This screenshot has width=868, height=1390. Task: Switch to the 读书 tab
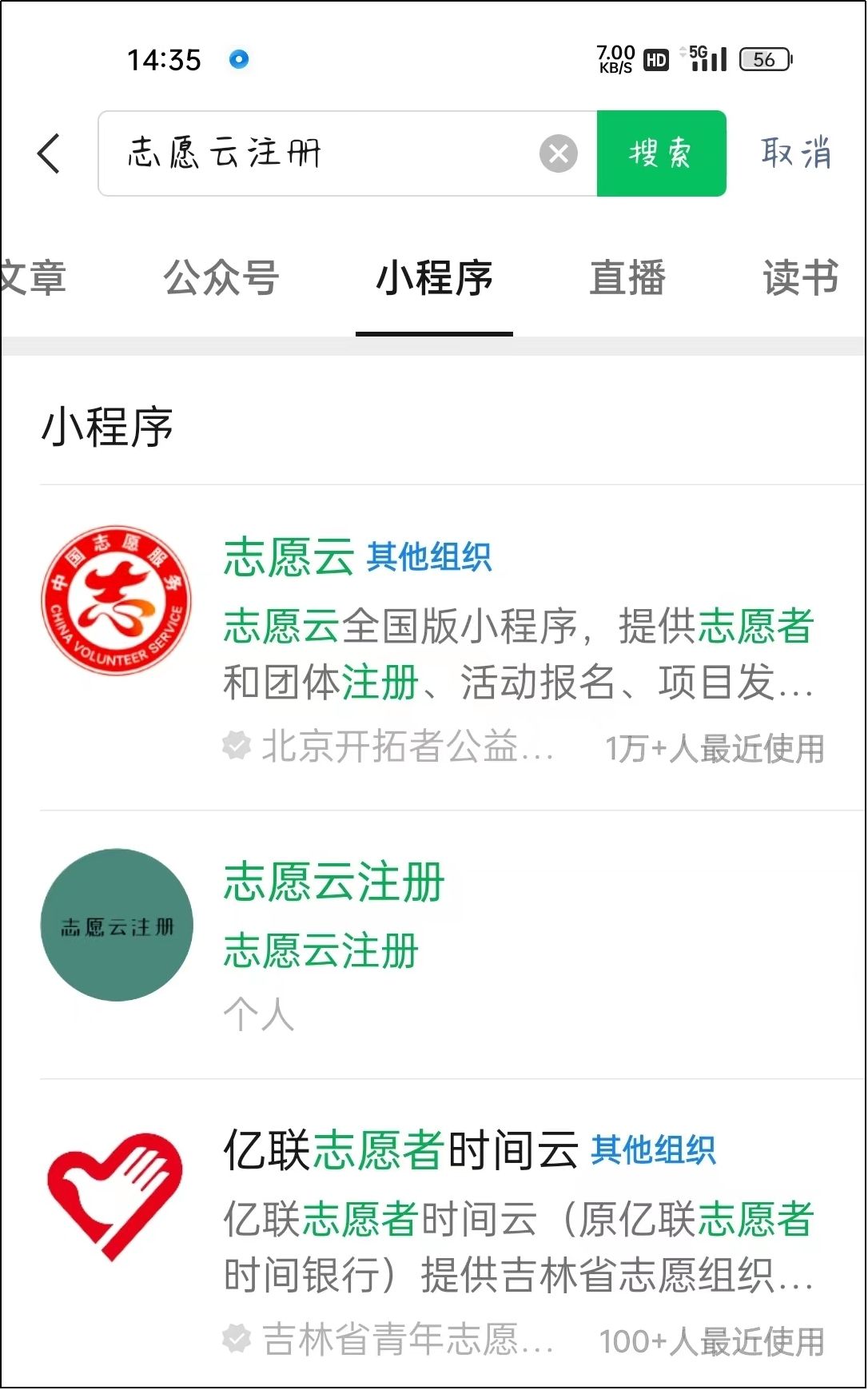[800, 278]
